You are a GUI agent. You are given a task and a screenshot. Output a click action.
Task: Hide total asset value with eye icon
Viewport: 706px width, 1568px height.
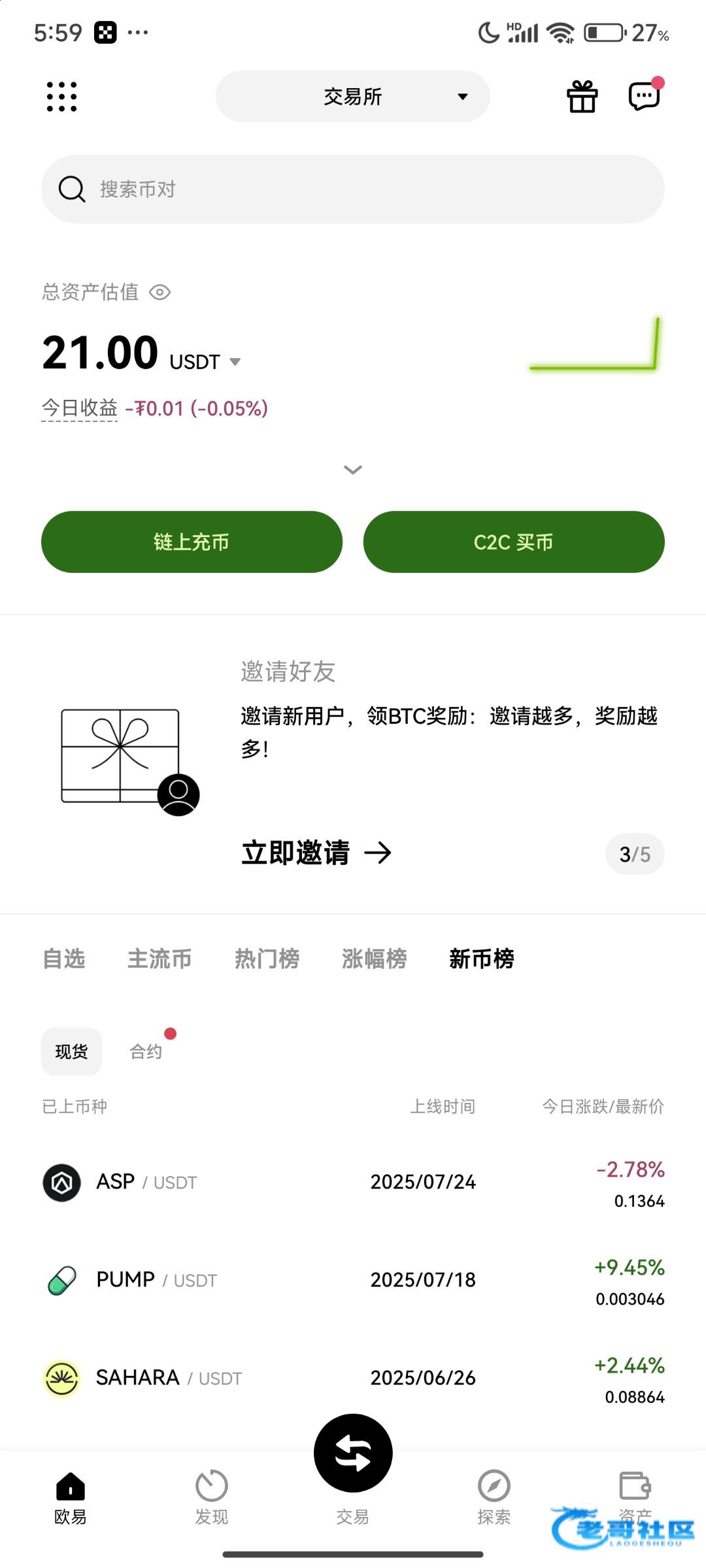pos(160,292)
